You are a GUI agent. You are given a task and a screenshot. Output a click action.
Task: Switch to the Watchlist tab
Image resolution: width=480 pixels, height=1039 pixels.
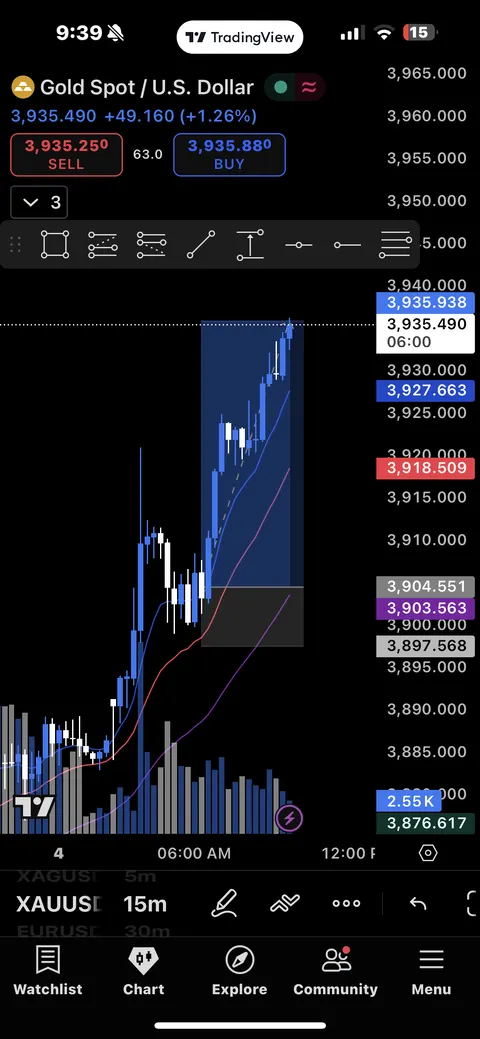(48, 970)
